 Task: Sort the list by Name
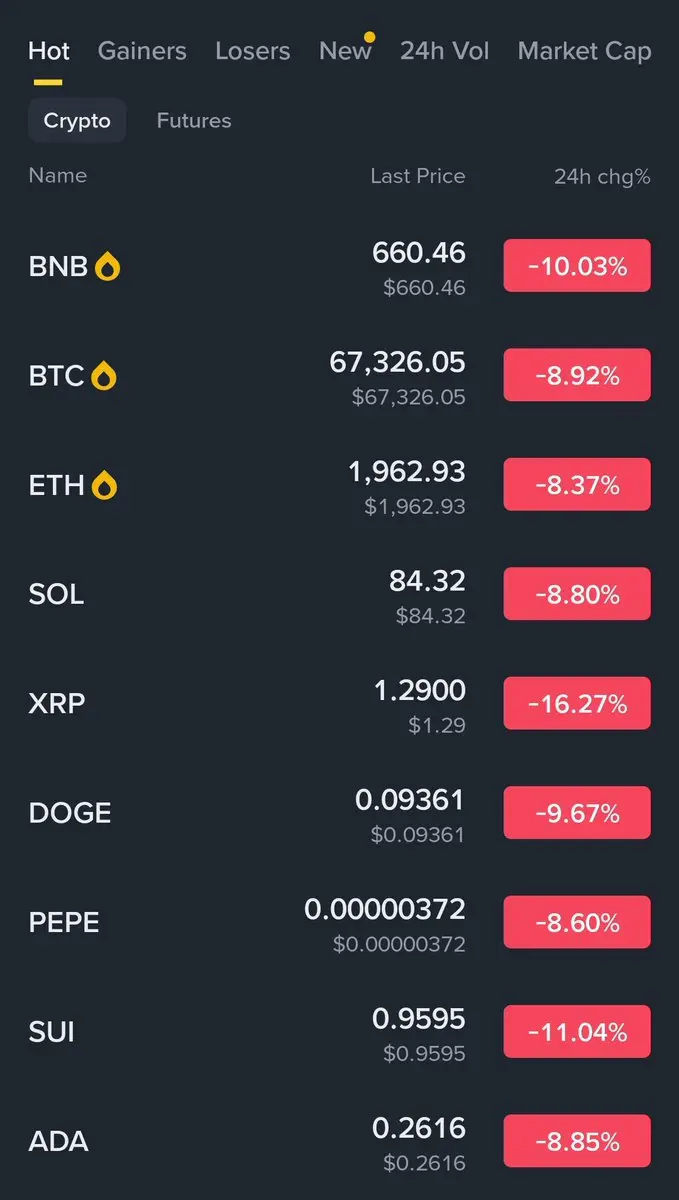[58, 176]
